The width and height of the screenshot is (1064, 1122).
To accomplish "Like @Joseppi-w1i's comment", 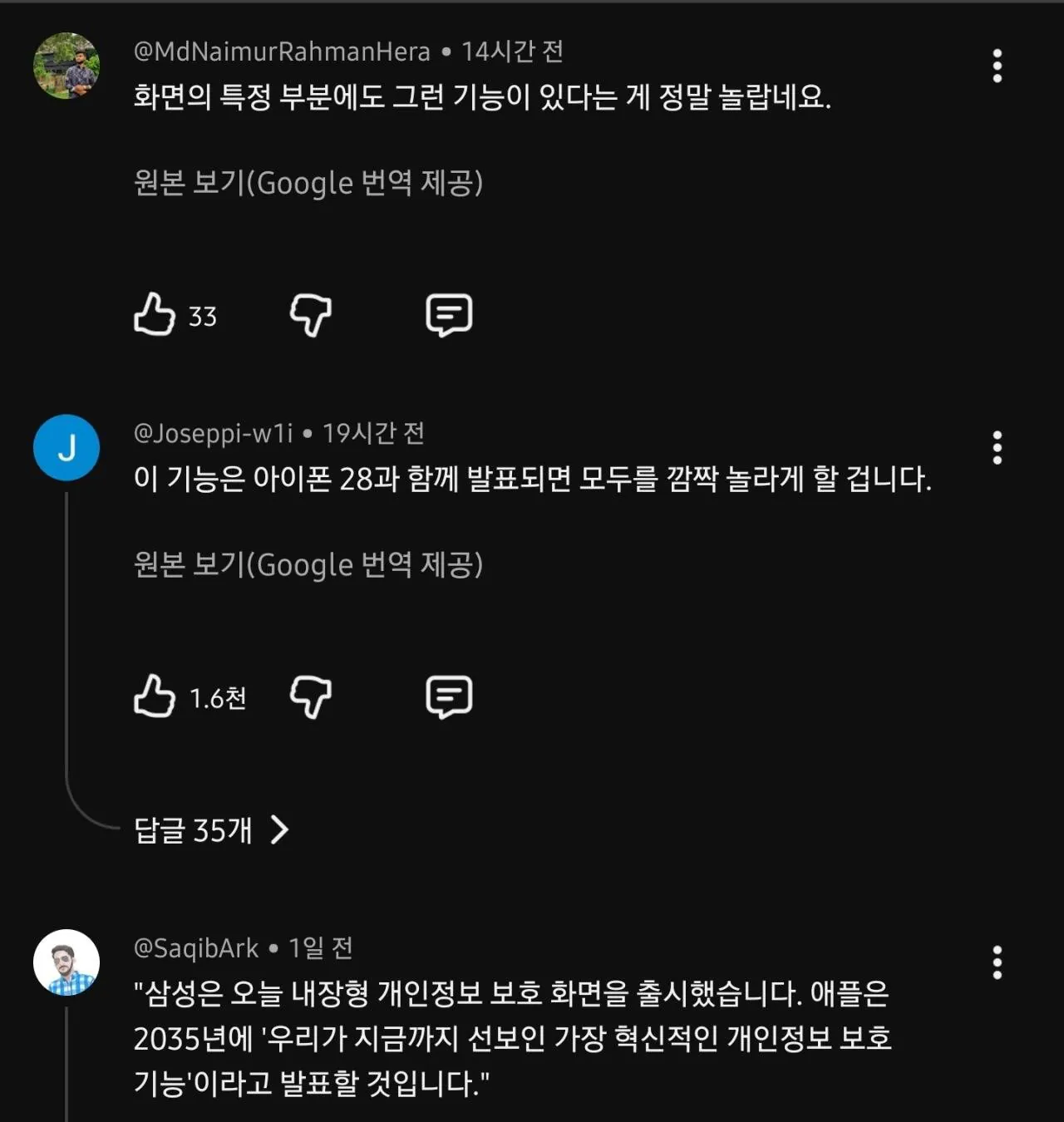I will click(x=155, y=696).
